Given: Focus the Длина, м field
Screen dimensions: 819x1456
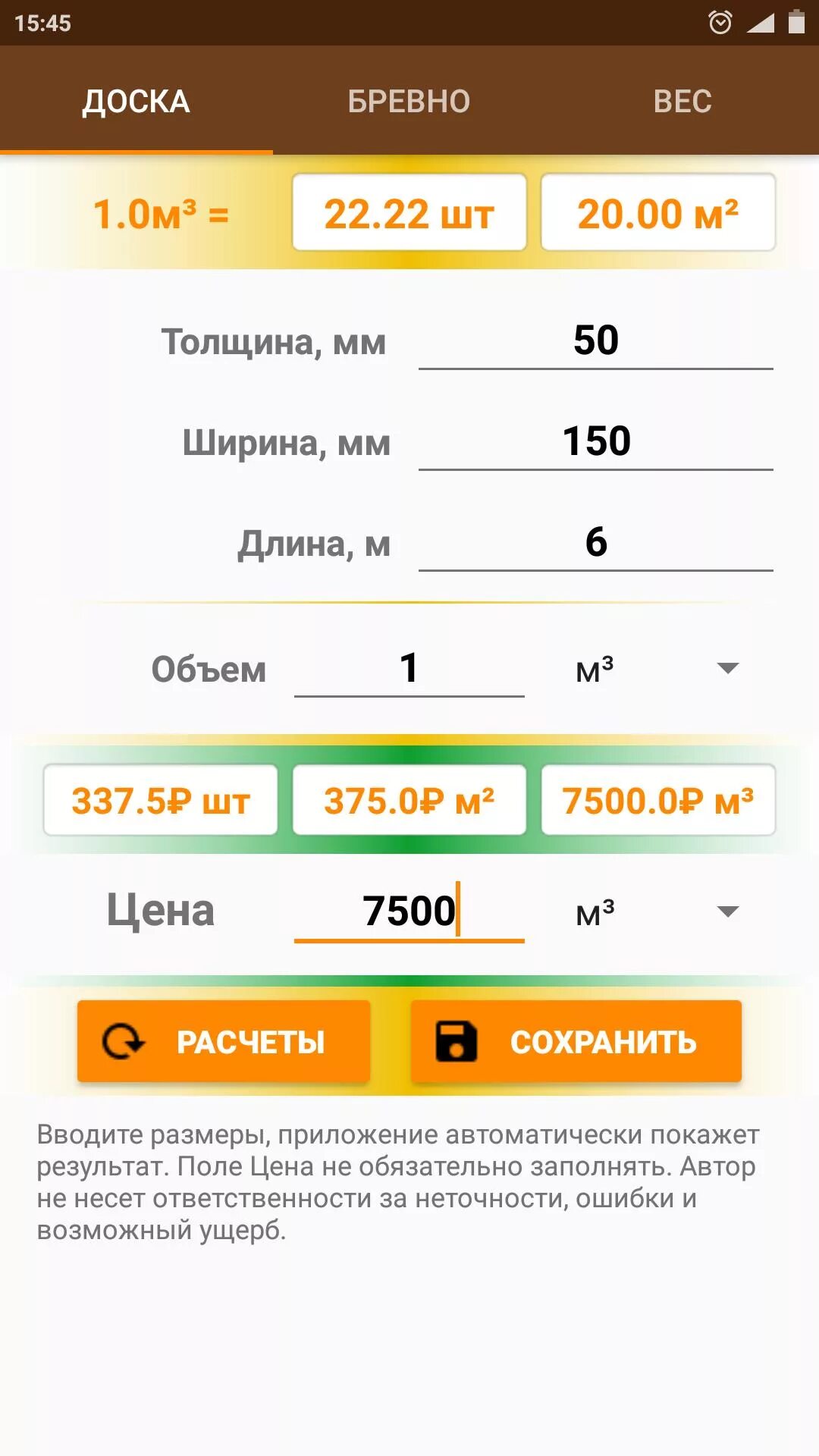Looking at the screenshot, I should click(x=595, y=542).
